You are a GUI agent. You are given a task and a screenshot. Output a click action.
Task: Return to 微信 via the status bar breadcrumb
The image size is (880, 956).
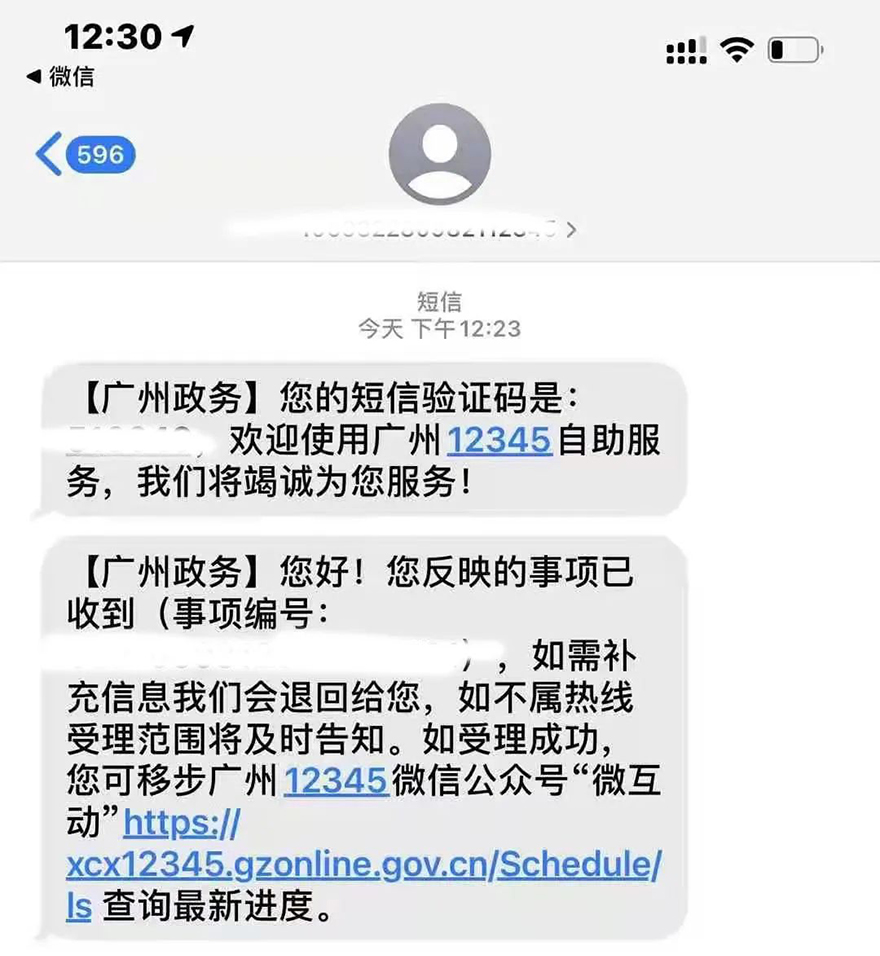click(x=63, y=76)
